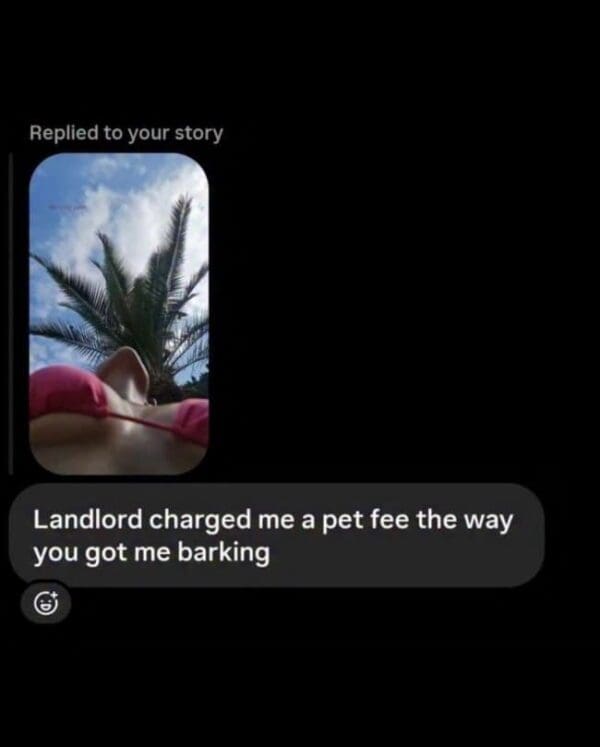Open the replied story thumbnail
600x747 pixels.
pyautogui.click(x=119, y=313)
